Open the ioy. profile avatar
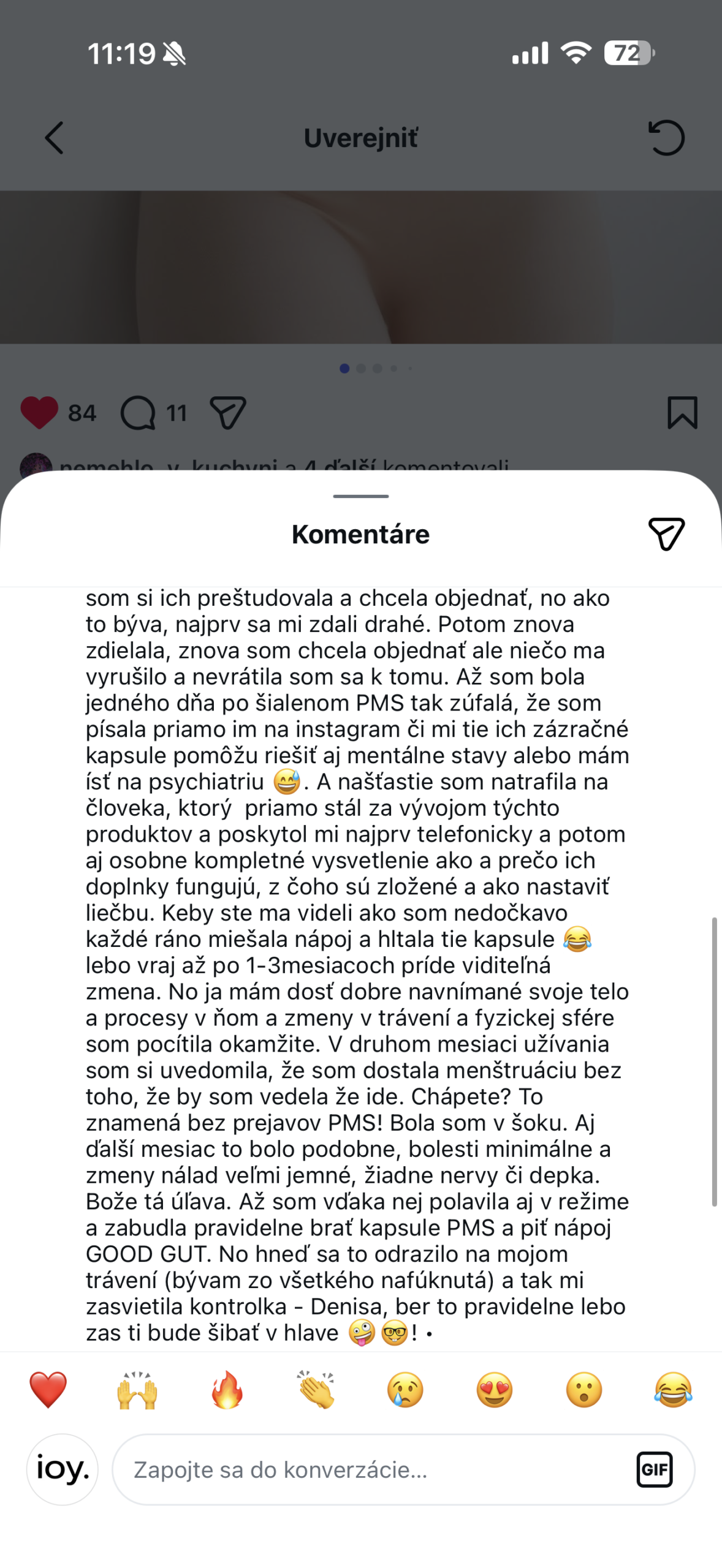This screenshot has width=722, height=1568. (x=63, y=1469)
